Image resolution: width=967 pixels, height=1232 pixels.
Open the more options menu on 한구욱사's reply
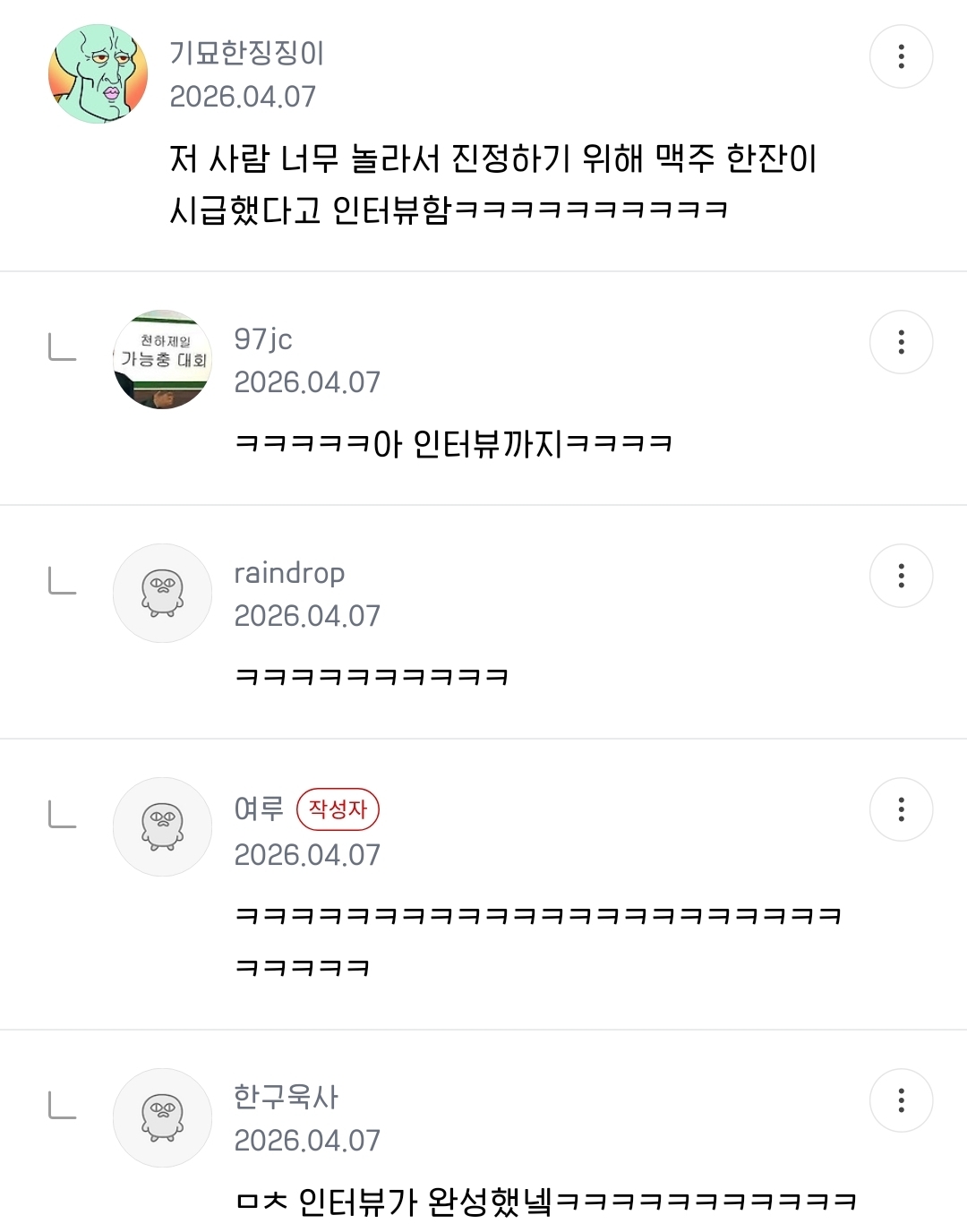901,1100
